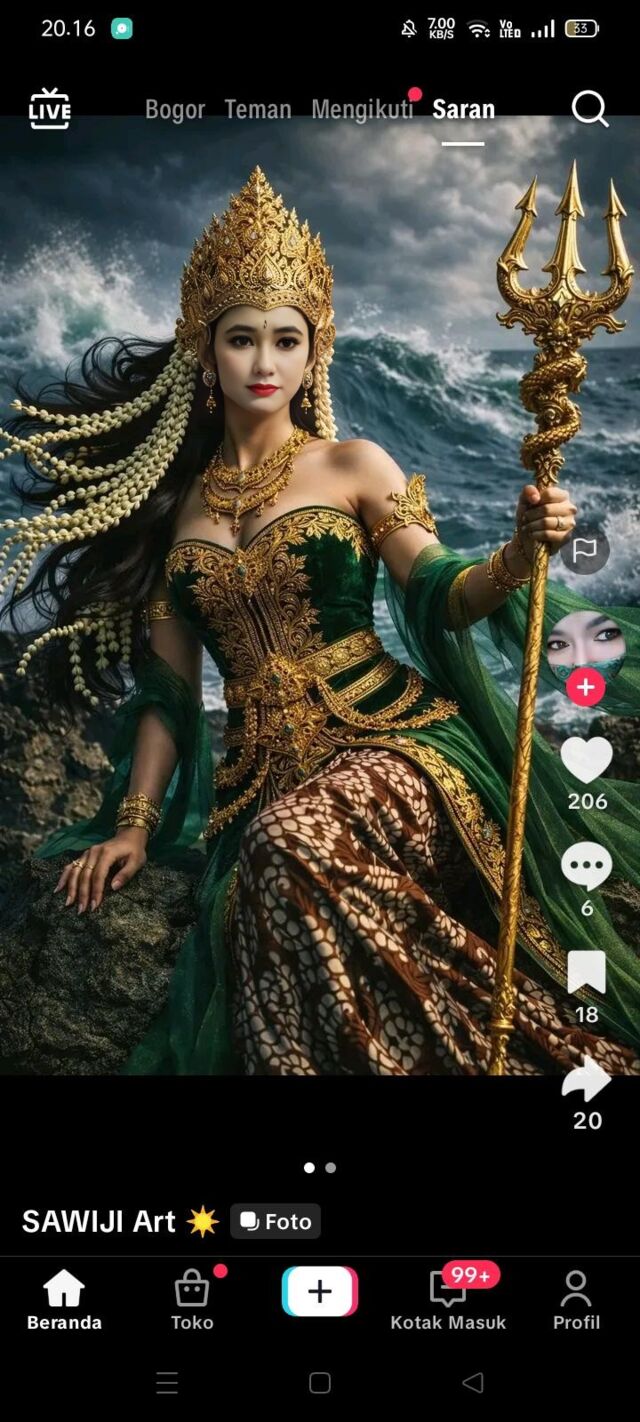Open the Toko tab
Viewport: 640px width, 1422px height.
click(192, 1300)
